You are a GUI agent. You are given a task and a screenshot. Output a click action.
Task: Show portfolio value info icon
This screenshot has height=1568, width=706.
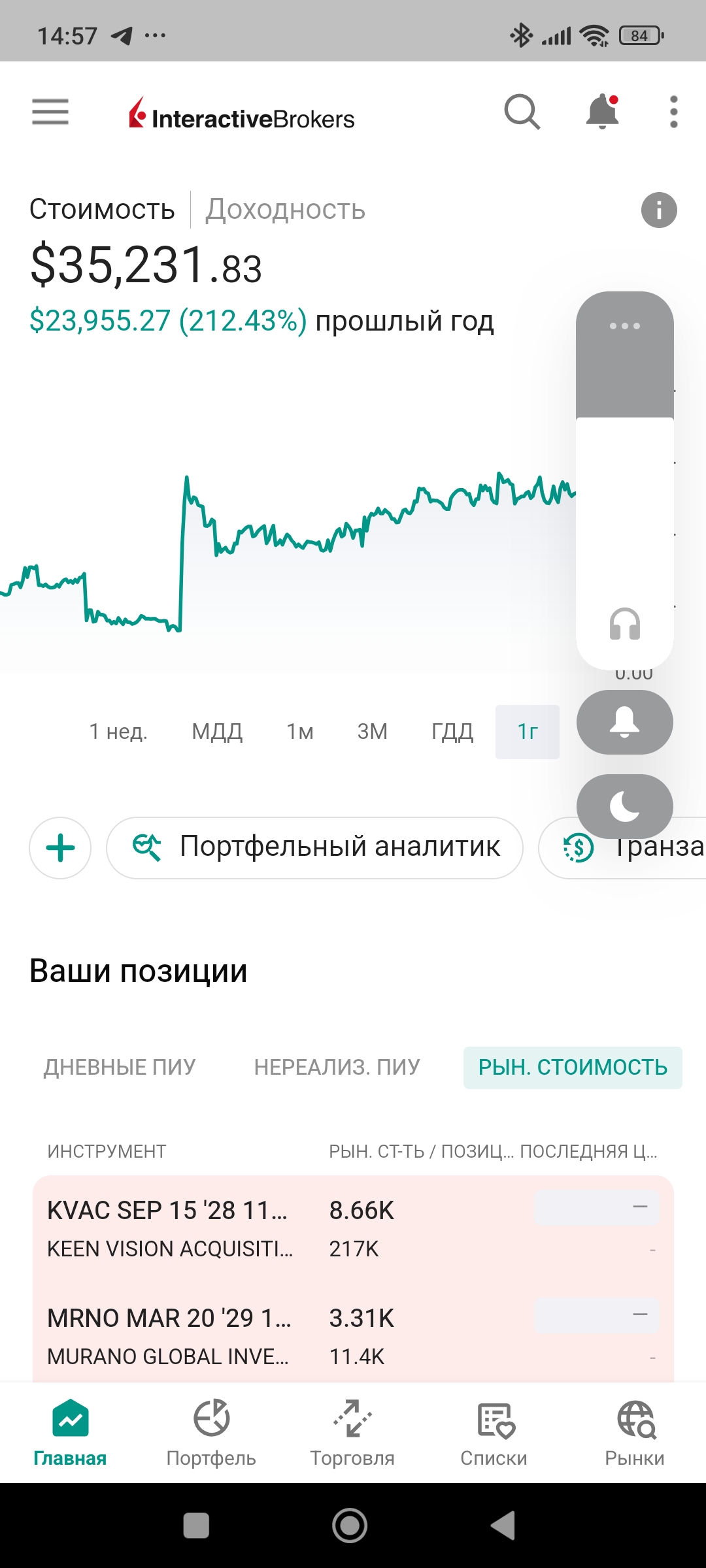coord(659,210)
